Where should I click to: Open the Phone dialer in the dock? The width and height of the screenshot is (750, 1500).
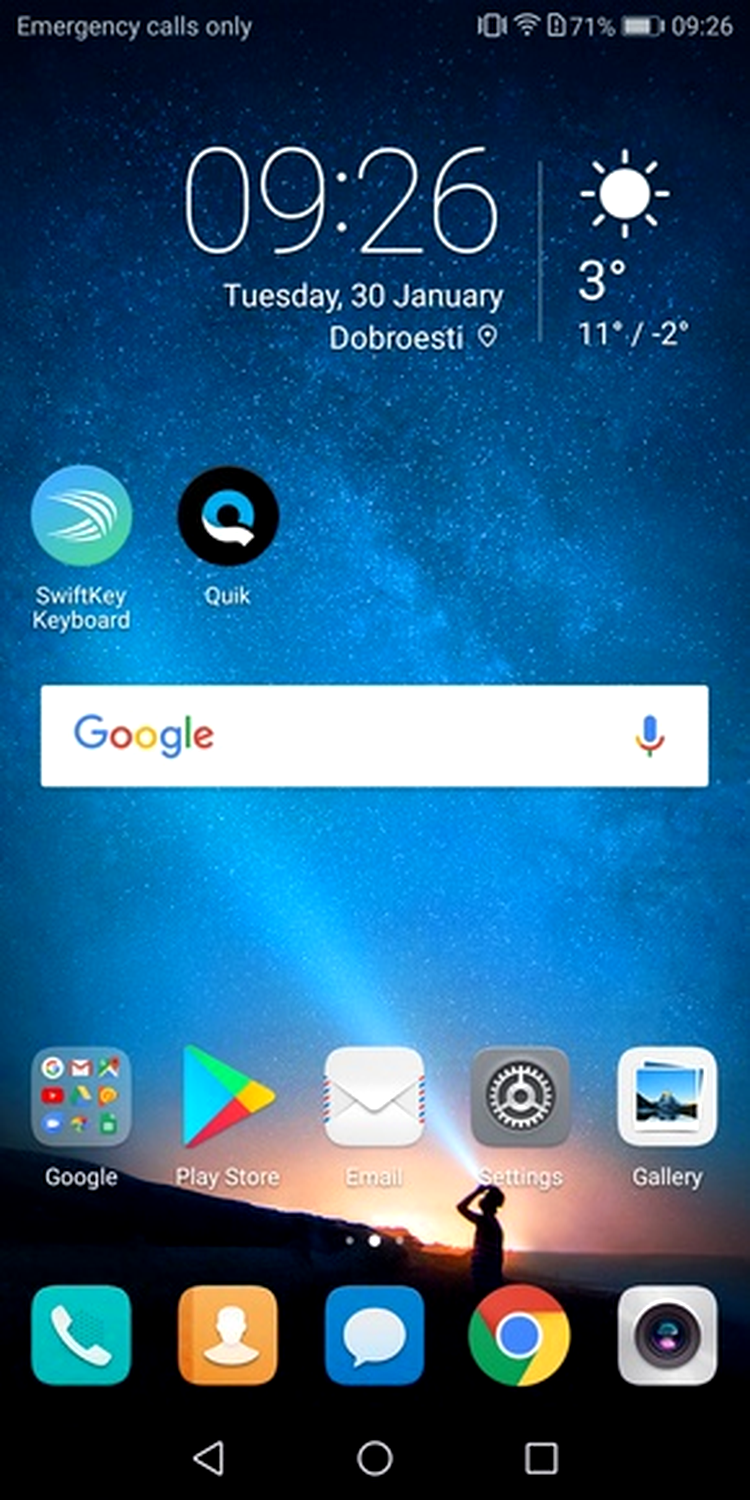click(x=81, y=1335)
